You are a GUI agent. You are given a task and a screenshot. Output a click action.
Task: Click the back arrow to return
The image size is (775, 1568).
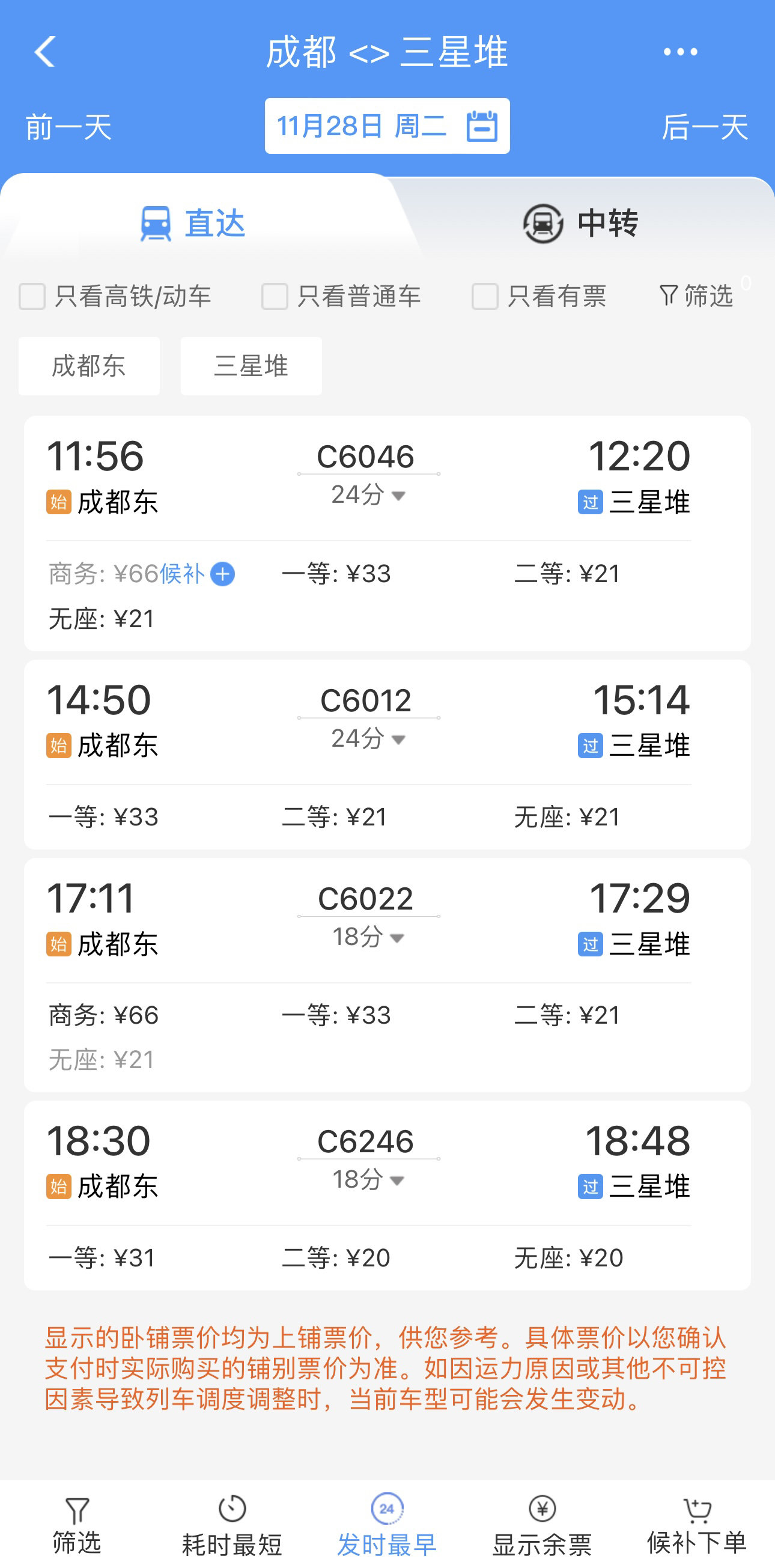click(43, 52)
